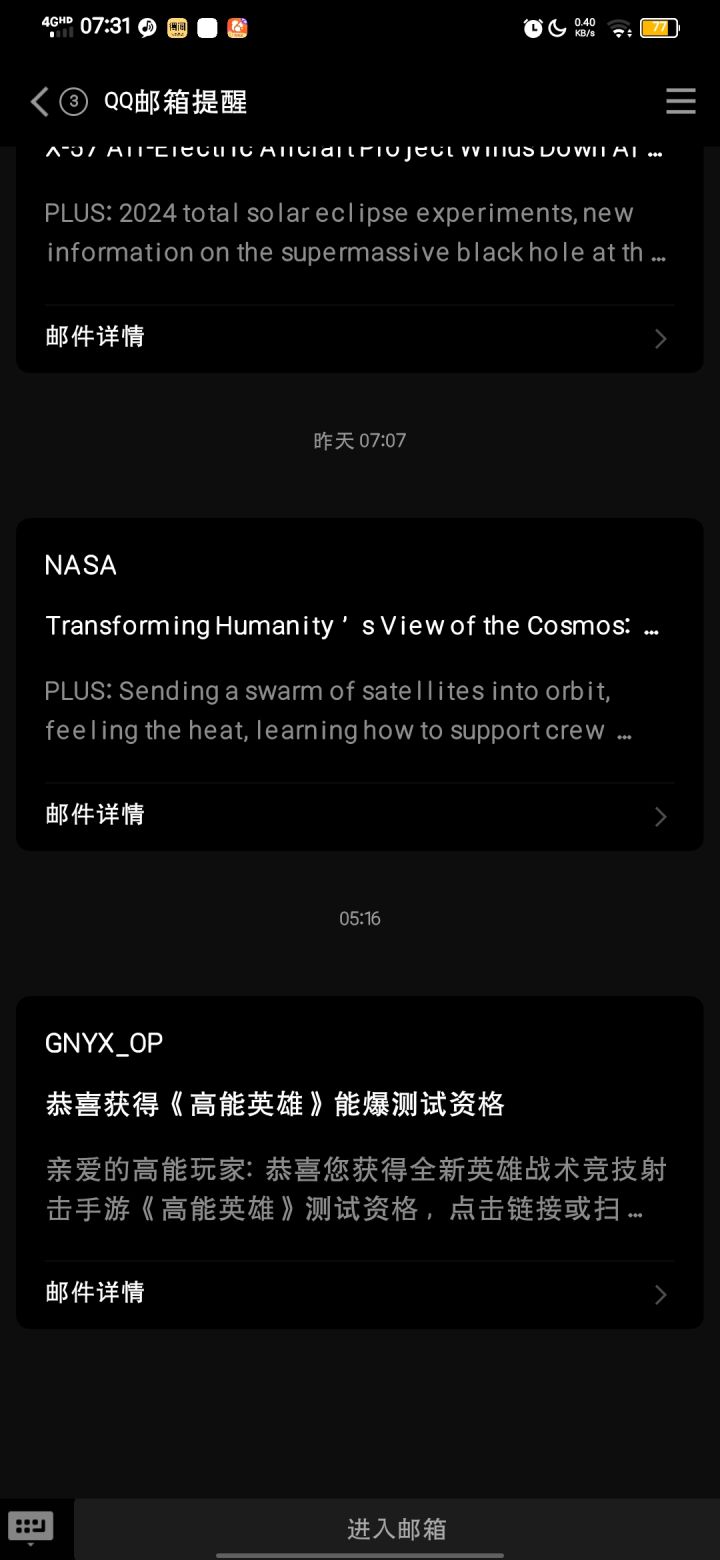View 邮件详情 under NASA Cosmos email
The height and width of the screenshot is (1560, 720).
point(360,815)
